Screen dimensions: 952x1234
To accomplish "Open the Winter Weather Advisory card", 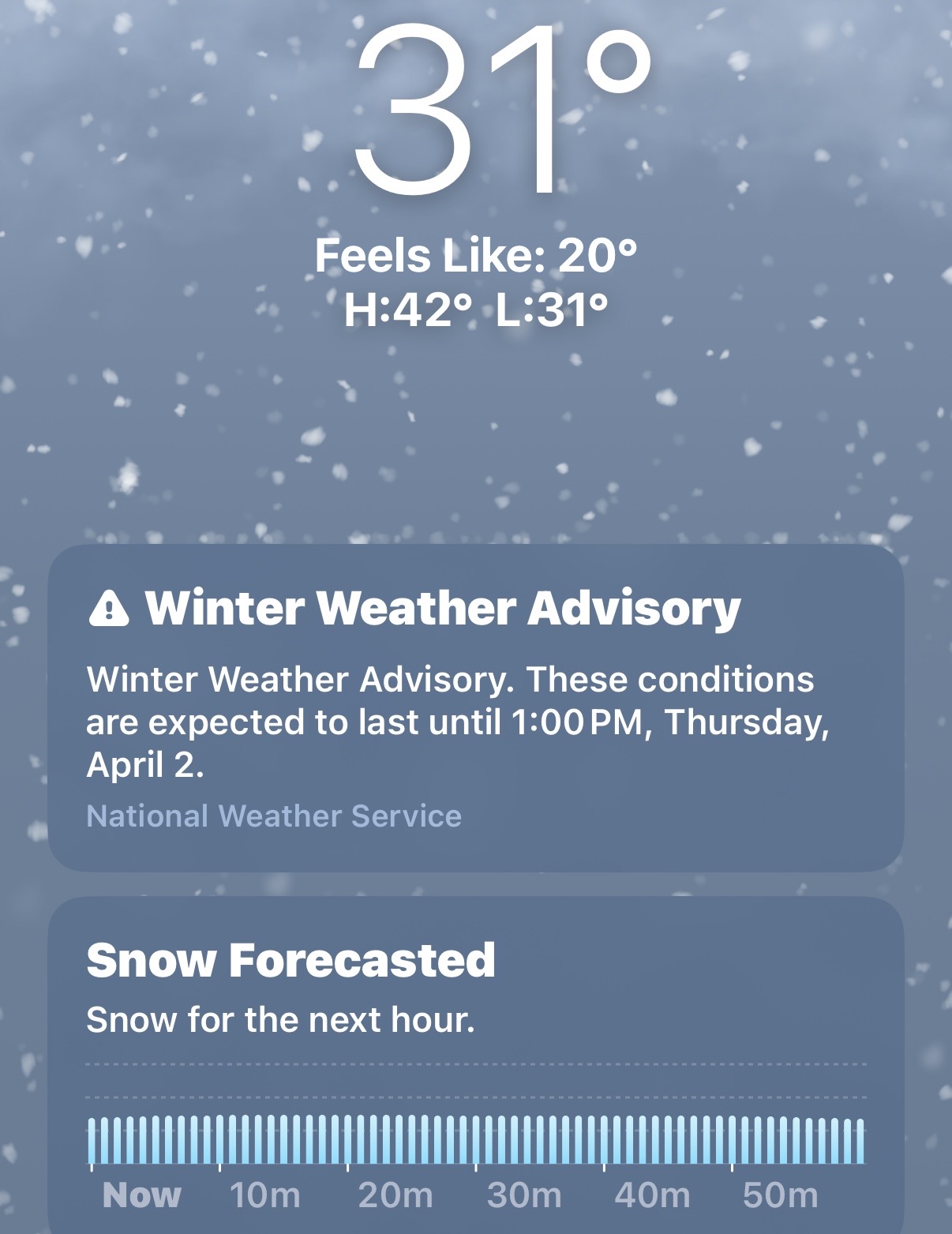I will 475,707.
